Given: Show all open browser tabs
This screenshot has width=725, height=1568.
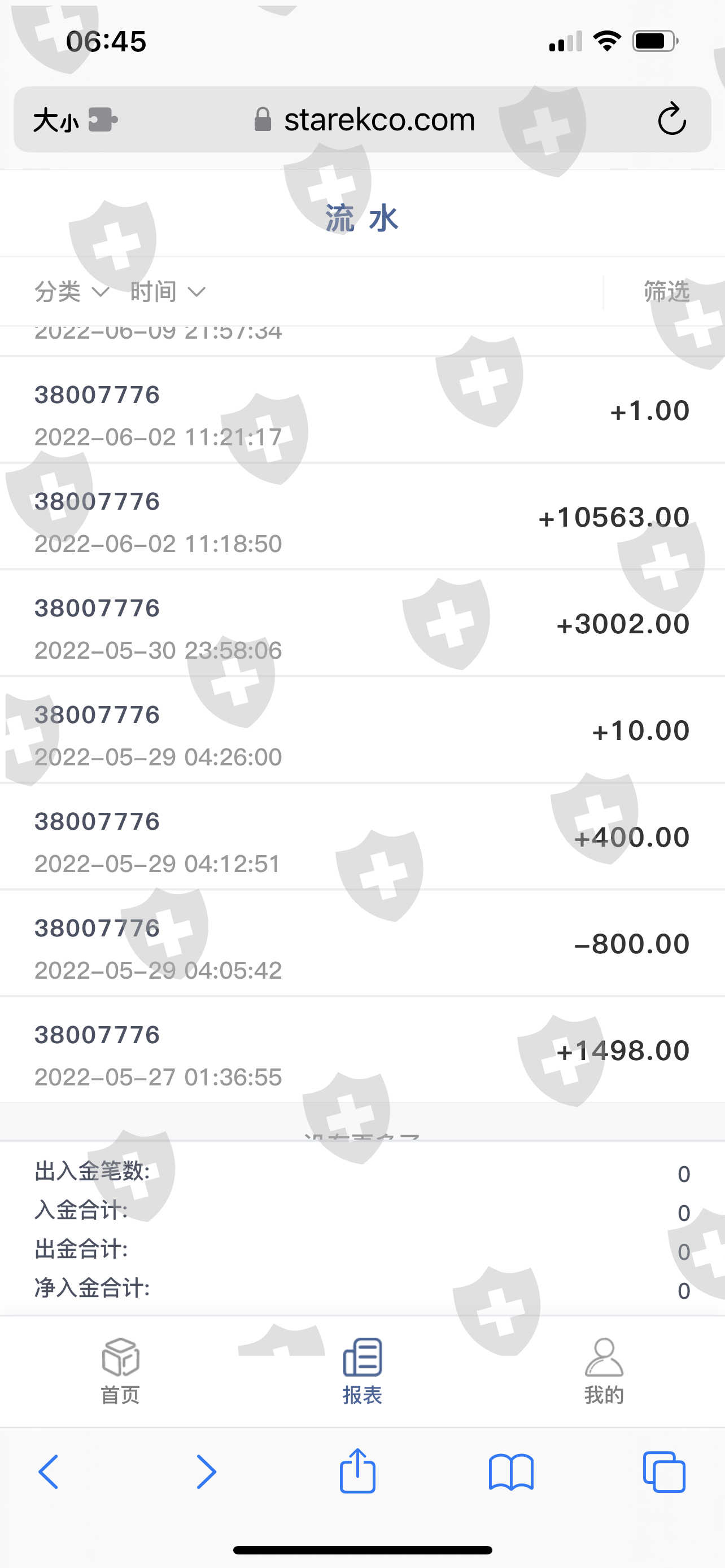Looking at the screenshot, I should point(663,1472).
